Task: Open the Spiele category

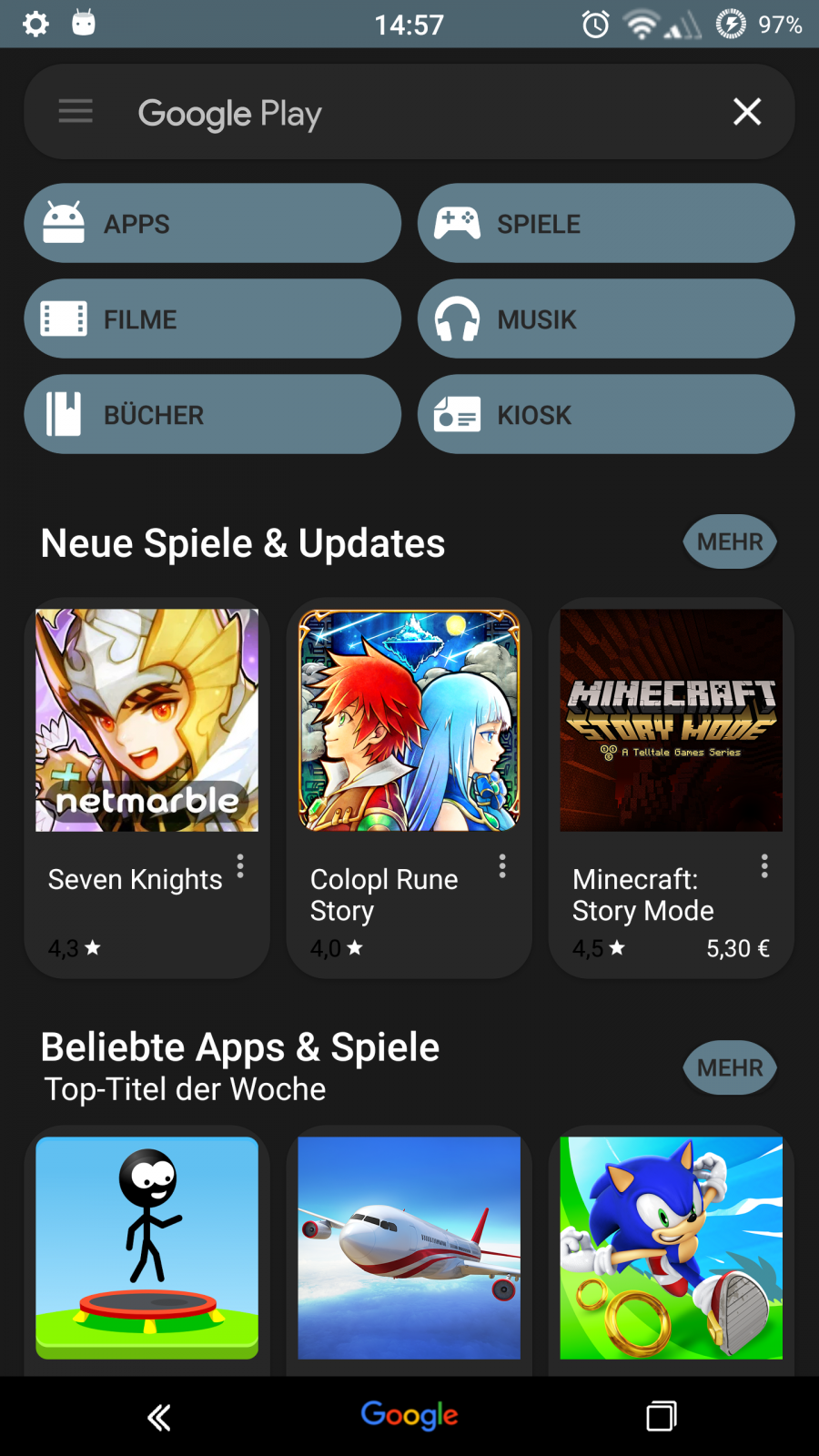Action: [605, 224]
